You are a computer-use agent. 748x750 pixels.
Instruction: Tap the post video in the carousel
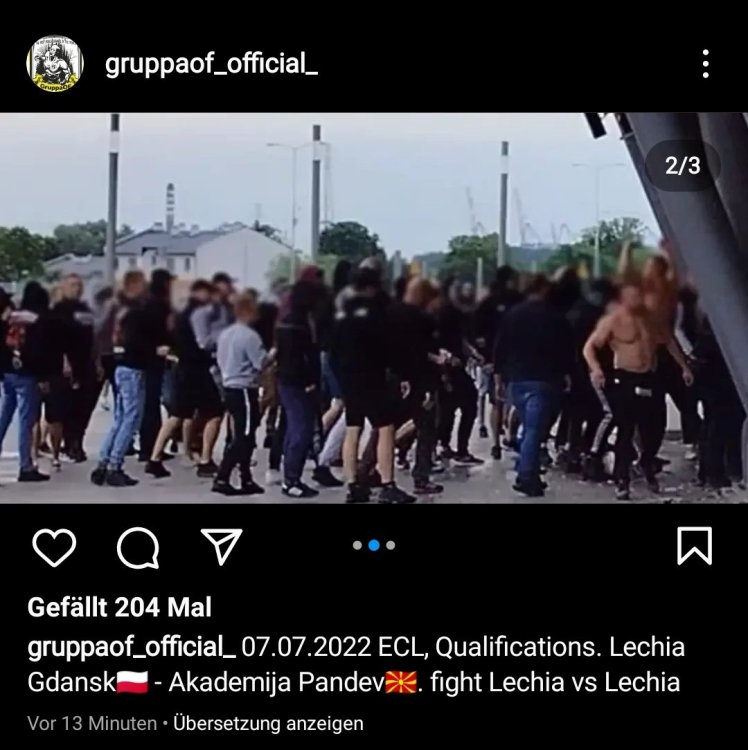tap(373, 308)
